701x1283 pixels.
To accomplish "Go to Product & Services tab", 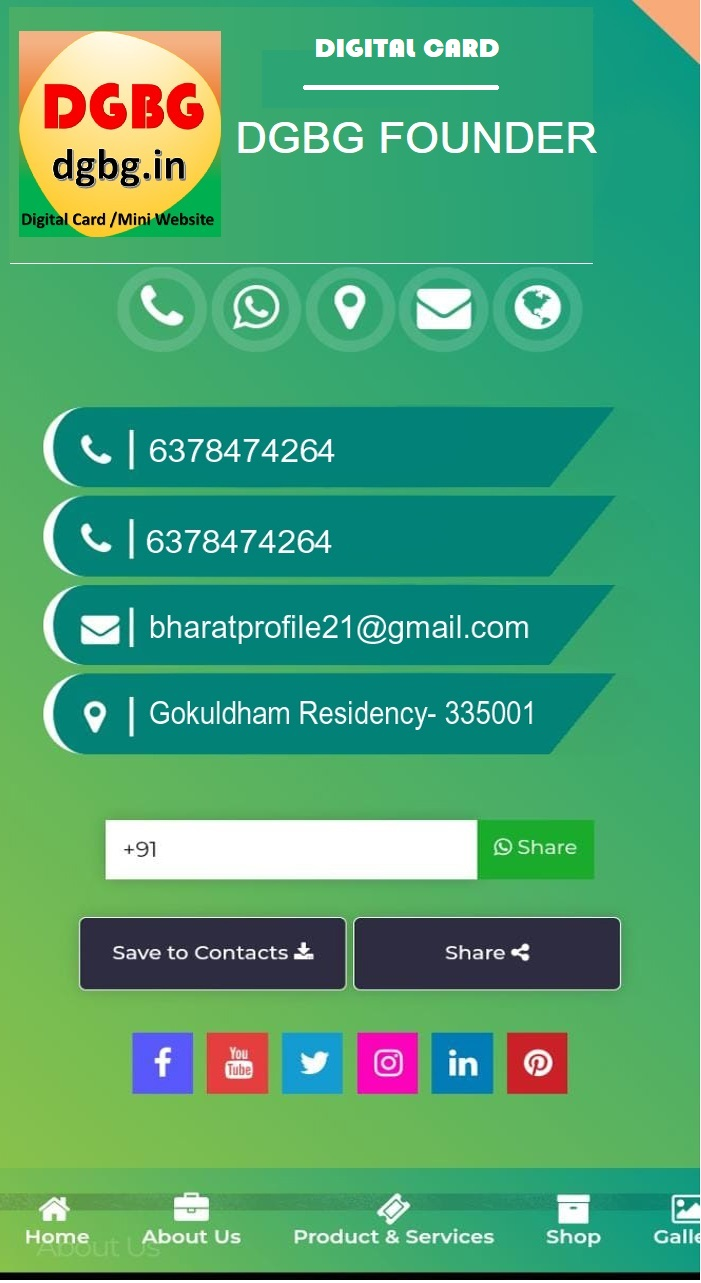I will click(393, 1221).
